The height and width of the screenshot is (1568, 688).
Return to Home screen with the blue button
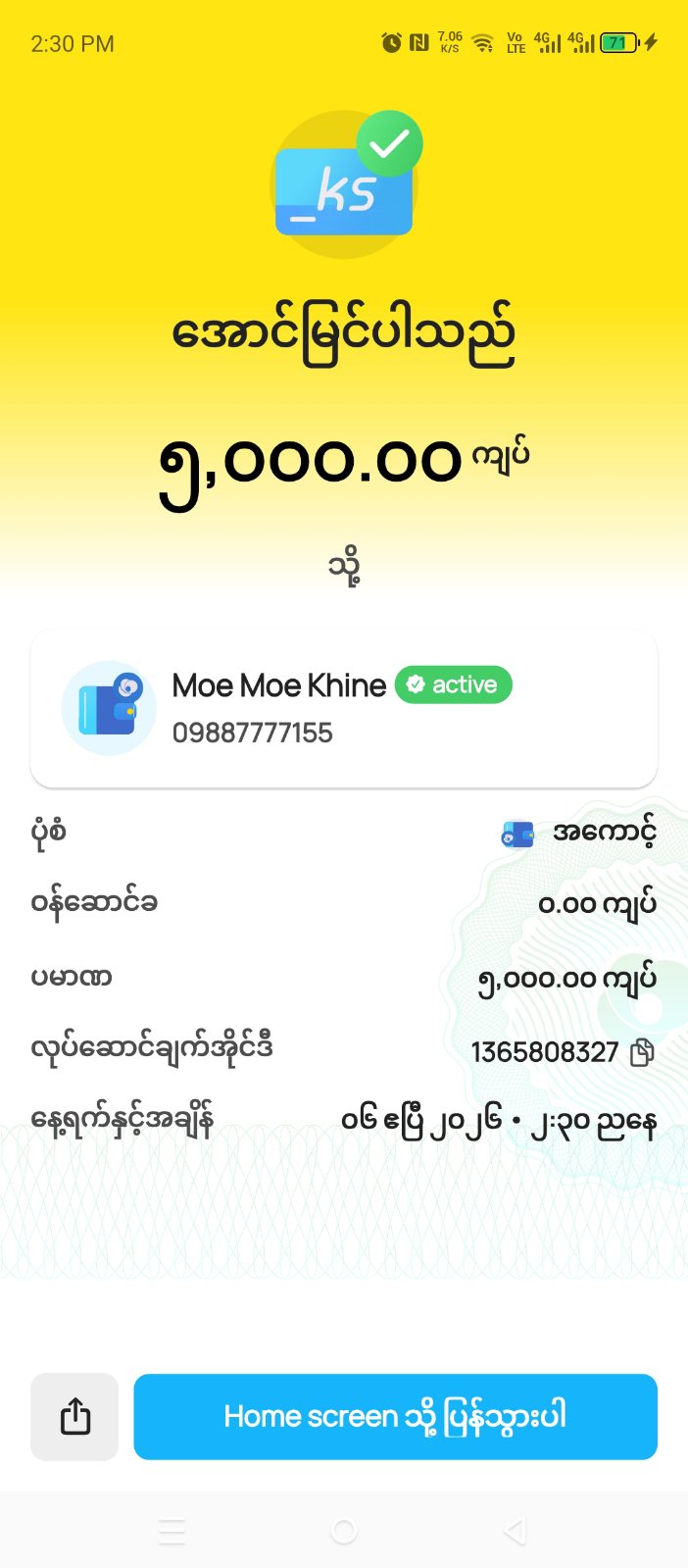(x=395, y=1416)
